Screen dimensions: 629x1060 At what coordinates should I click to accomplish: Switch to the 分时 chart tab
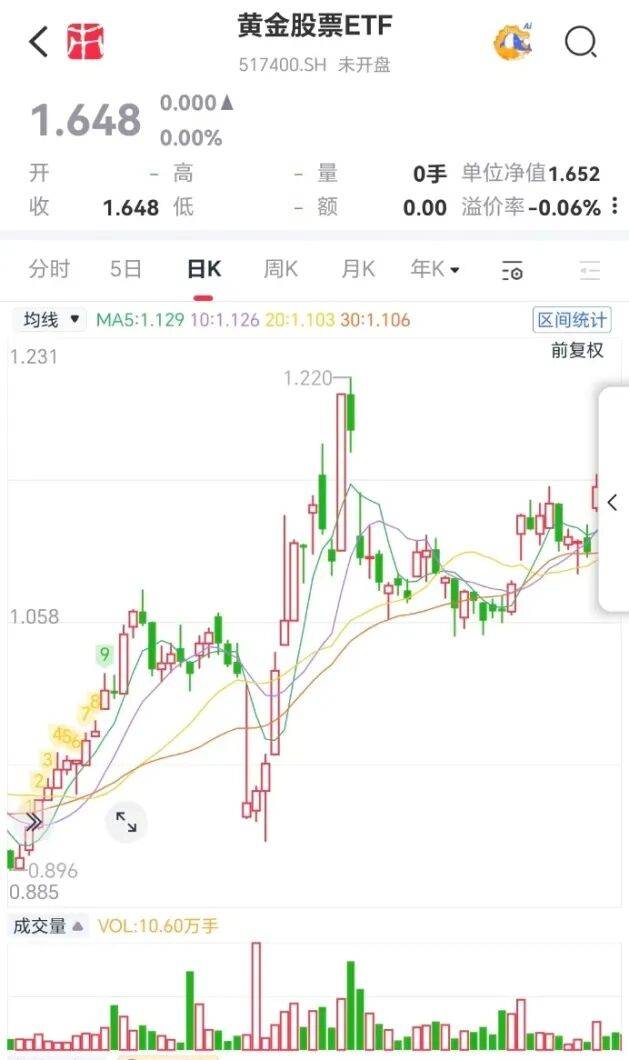pyautogui.click(x=49, y=269)
